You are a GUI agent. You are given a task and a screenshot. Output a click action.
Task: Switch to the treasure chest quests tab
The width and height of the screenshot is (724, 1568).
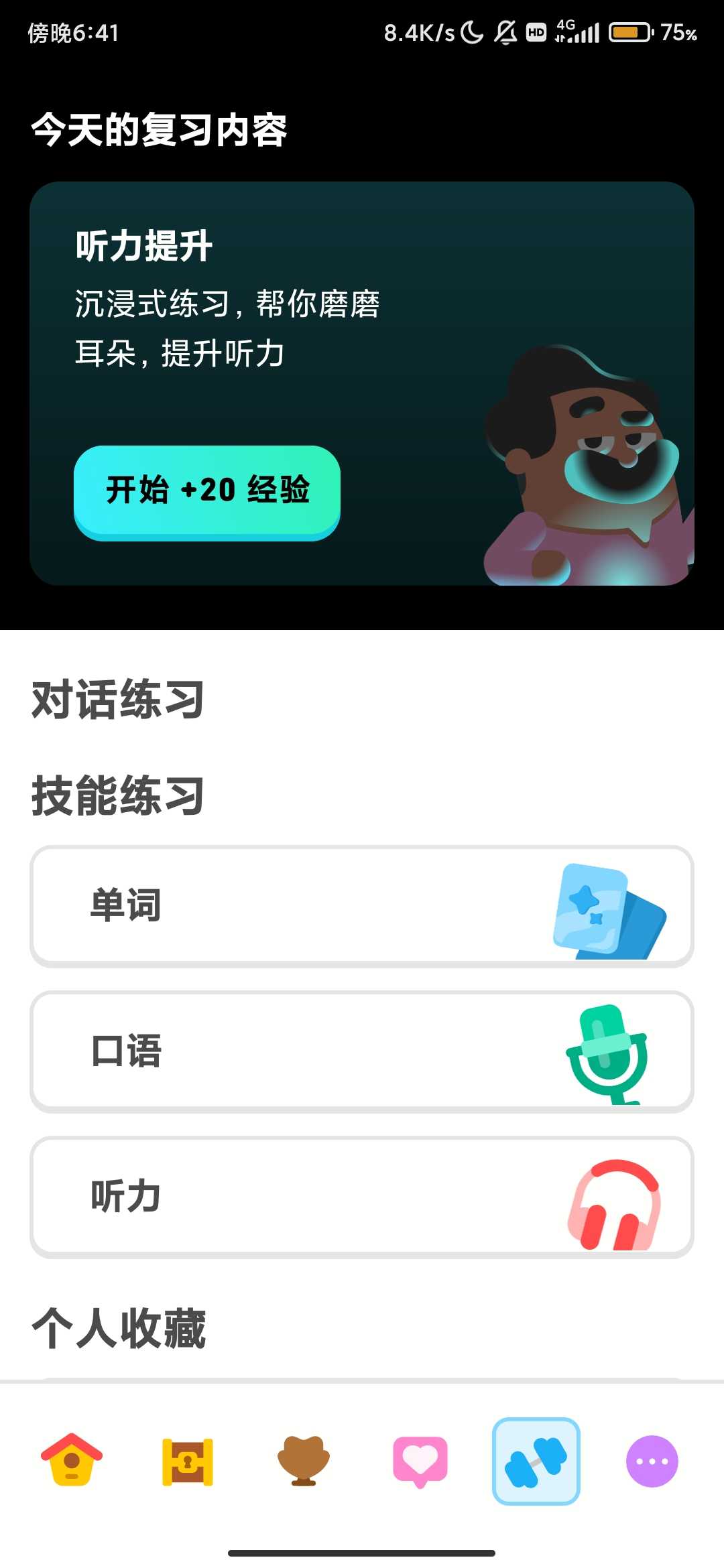click(x=188, y=1461)
